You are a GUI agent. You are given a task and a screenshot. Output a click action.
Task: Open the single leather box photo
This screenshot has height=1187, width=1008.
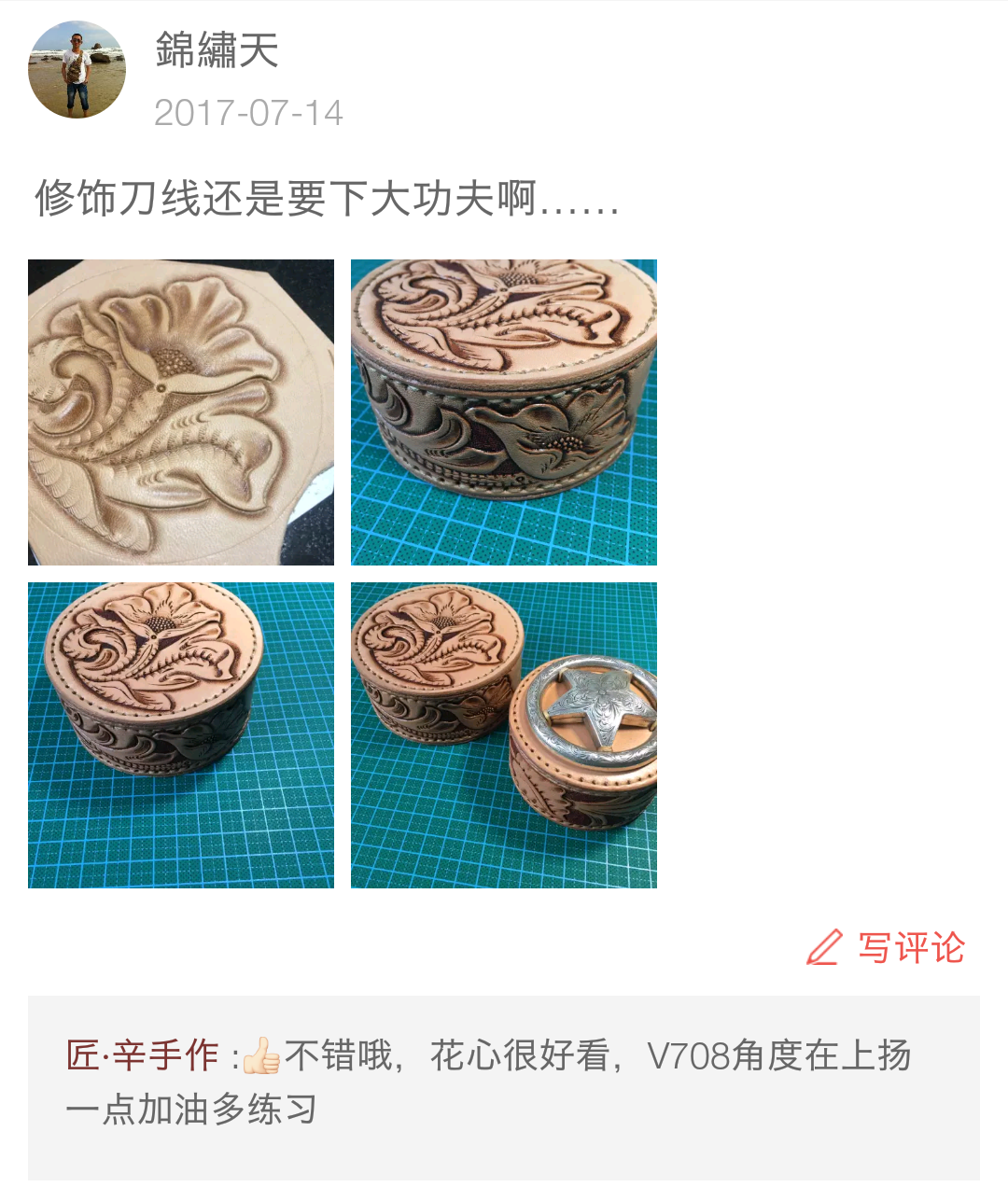coord(181,734)
